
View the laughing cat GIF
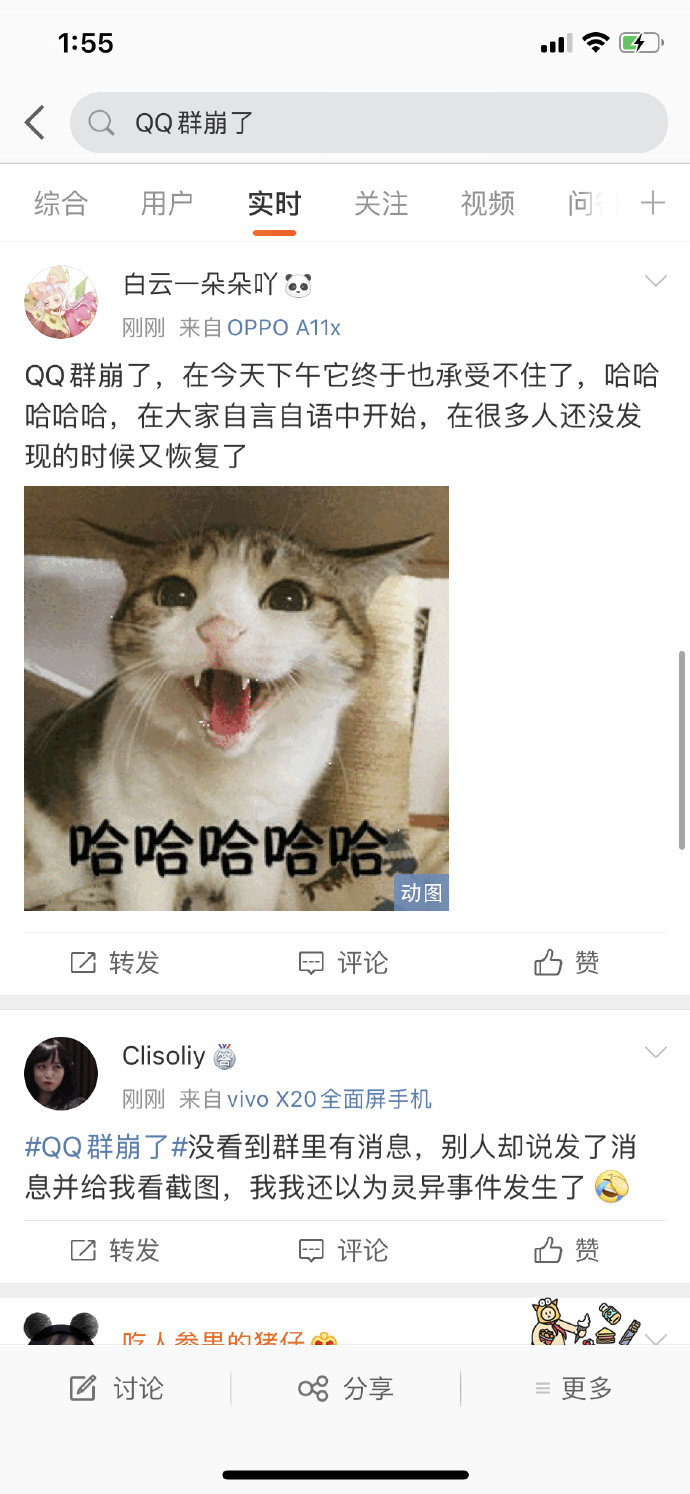[x=236, y=698]
